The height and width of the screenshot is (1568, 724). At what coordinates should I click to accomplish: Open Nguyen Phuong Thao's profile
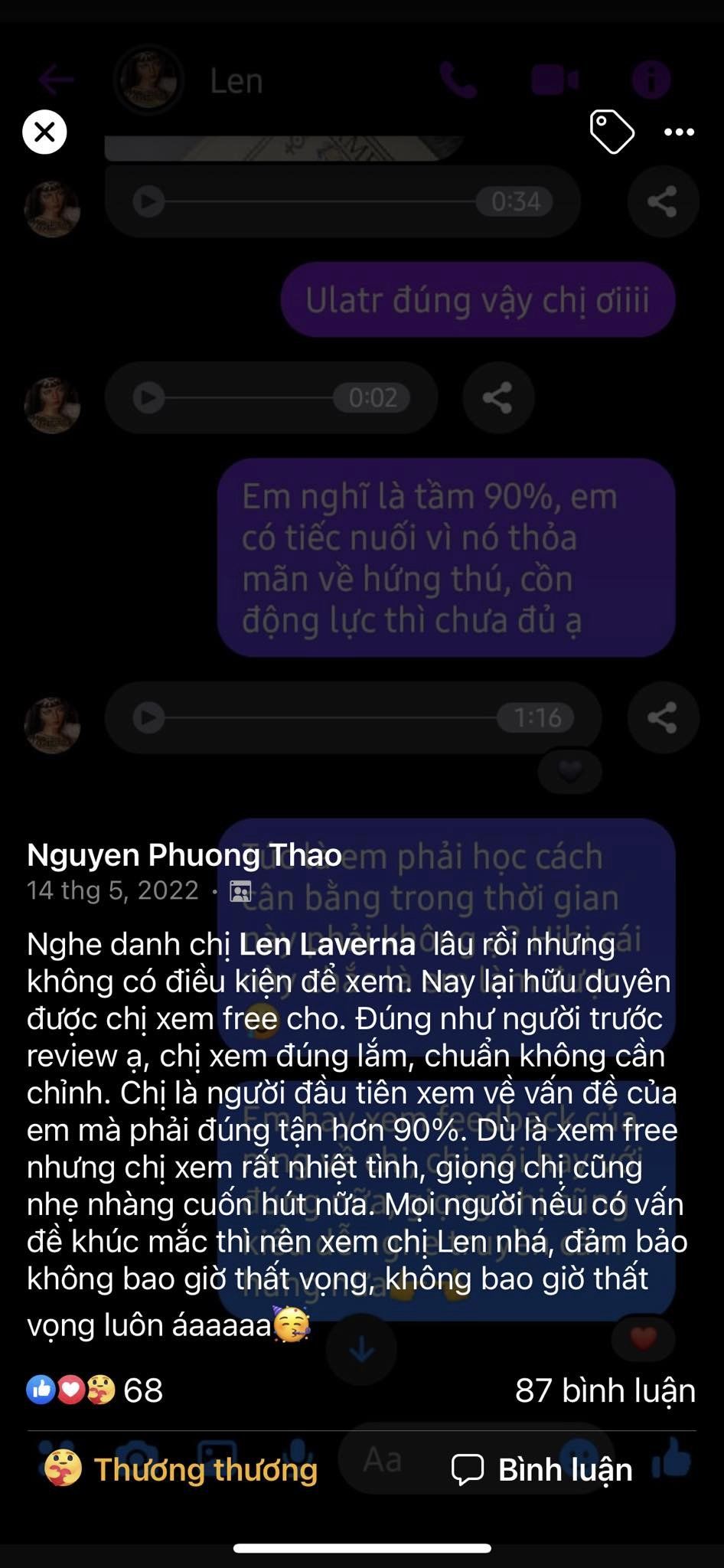coord(184,854)
